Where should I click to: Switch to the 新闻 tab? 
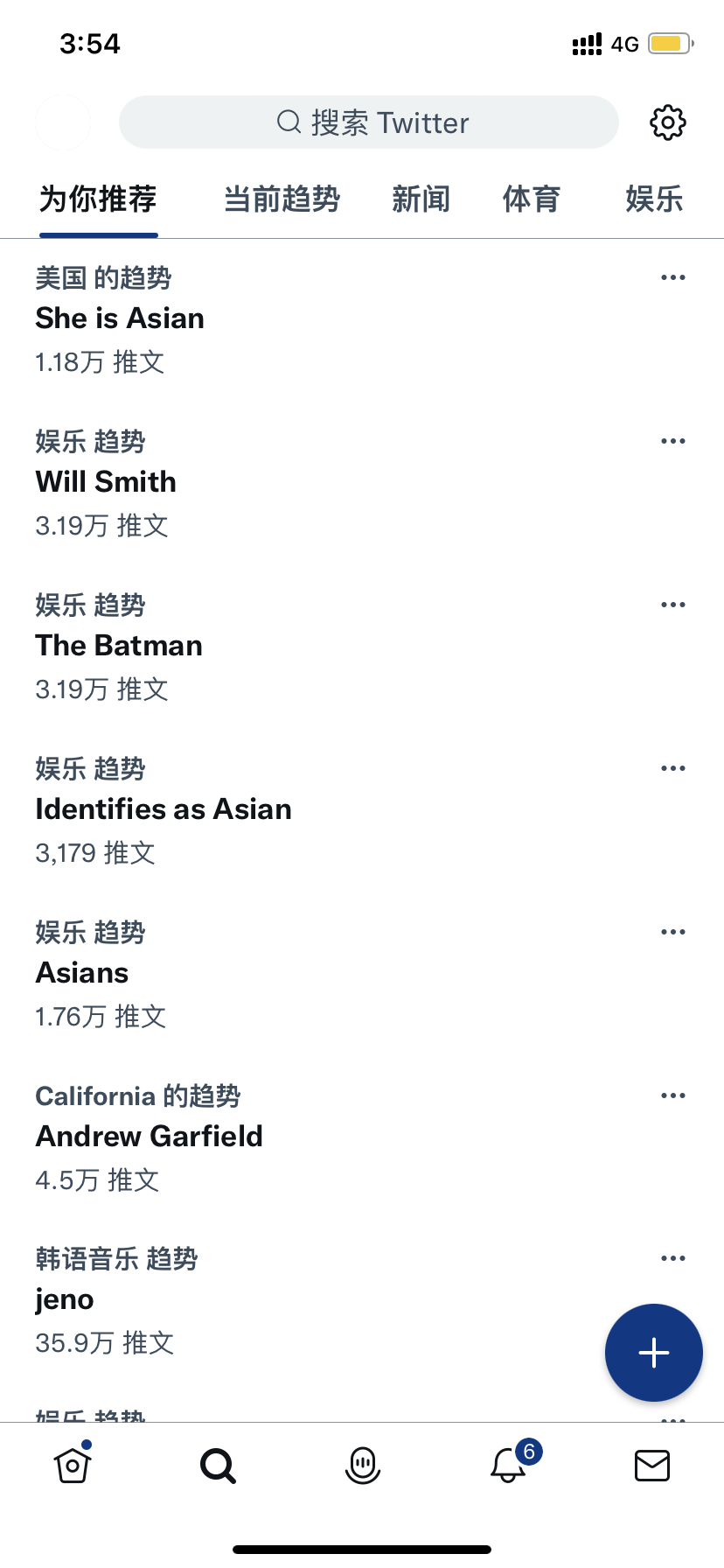tap(421, 199)
